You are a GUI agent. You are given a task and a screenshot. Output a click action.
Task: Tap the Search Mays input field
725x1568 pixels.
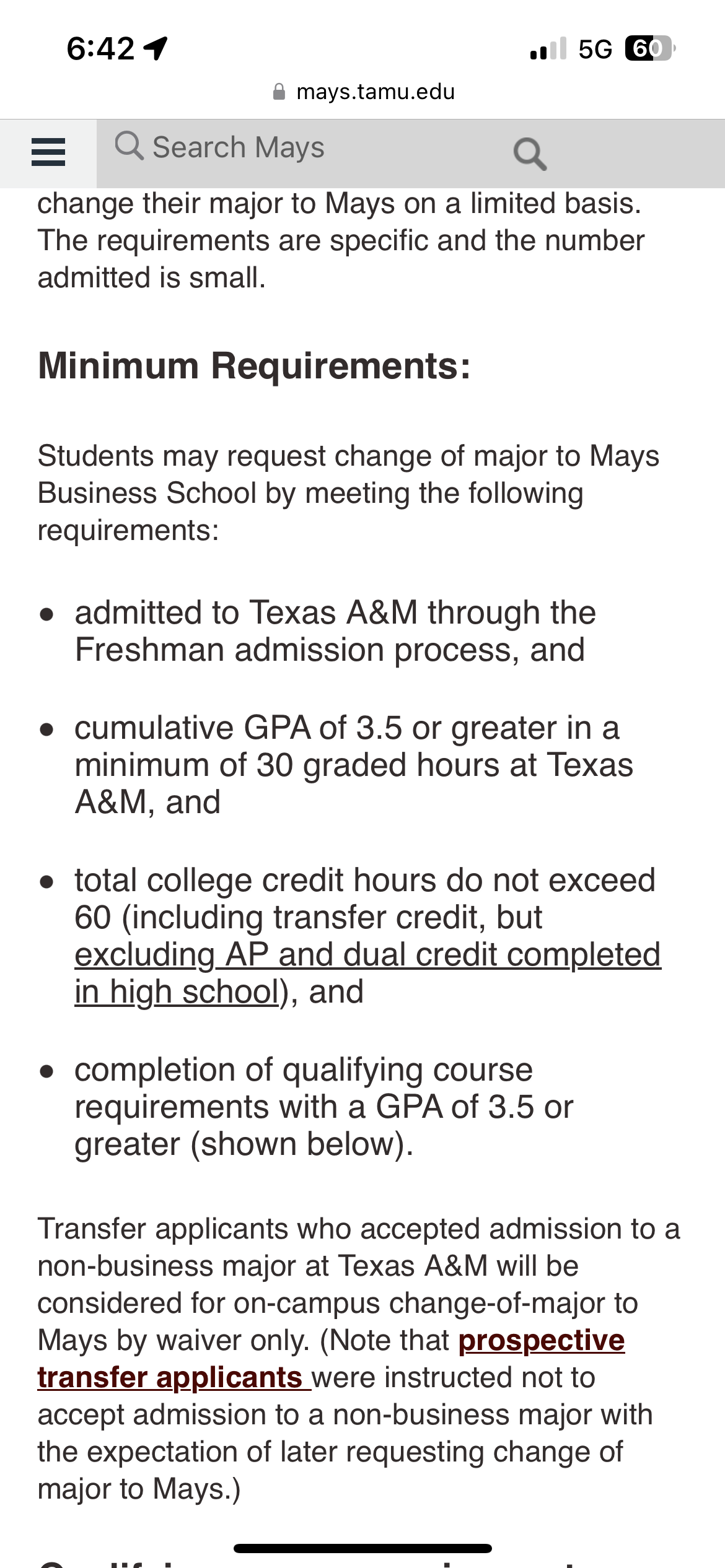[297, 149]
